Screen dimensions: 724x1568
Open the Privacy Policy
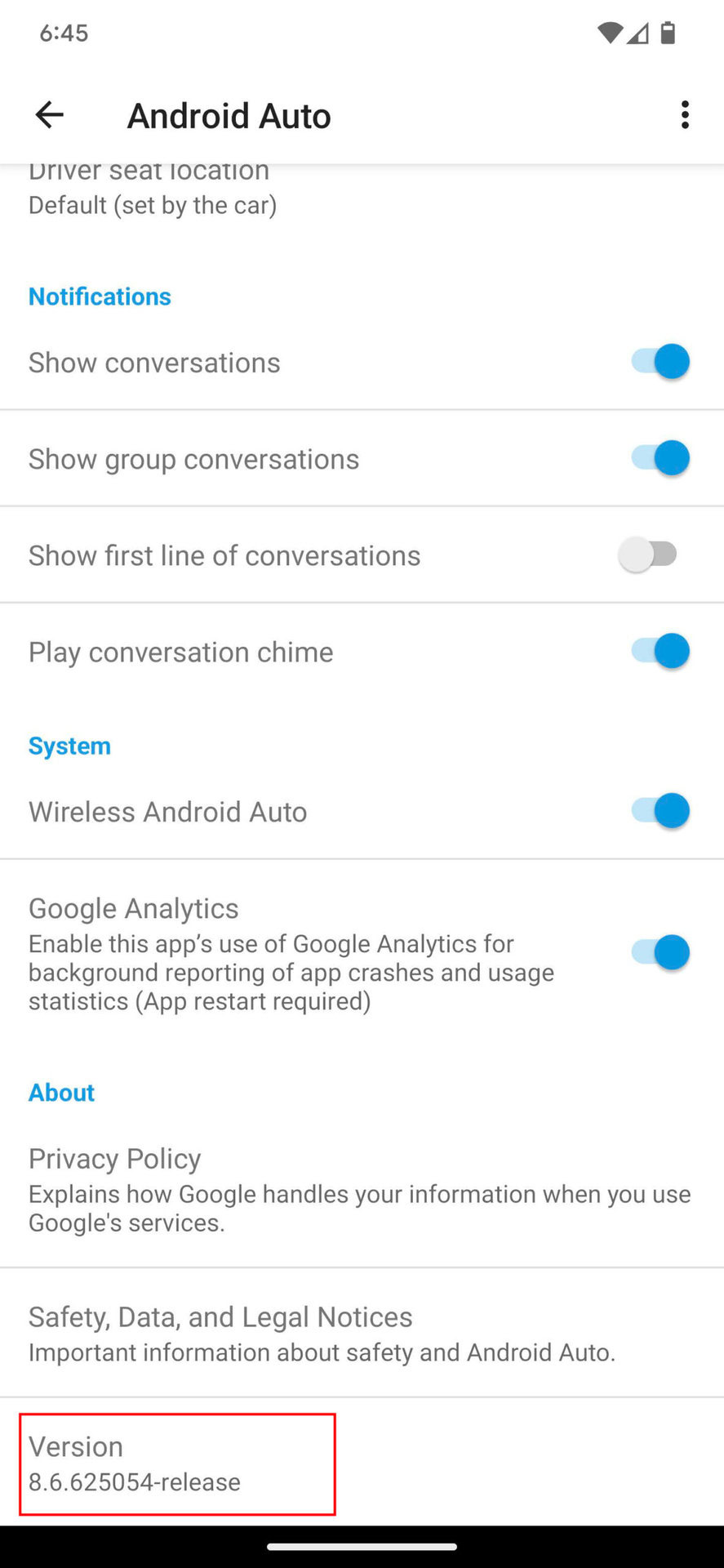coord(359,1189)
